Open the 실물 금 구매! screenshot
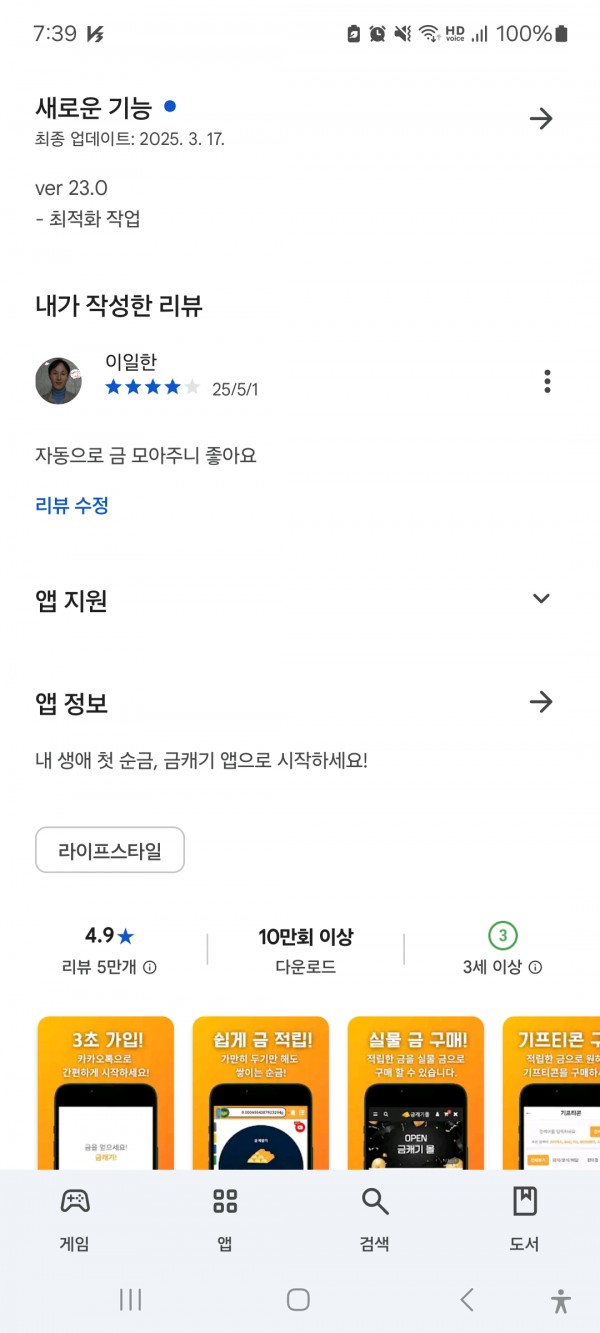The width and height of the screenshot is (600, 1333). tap(416, 1093)
